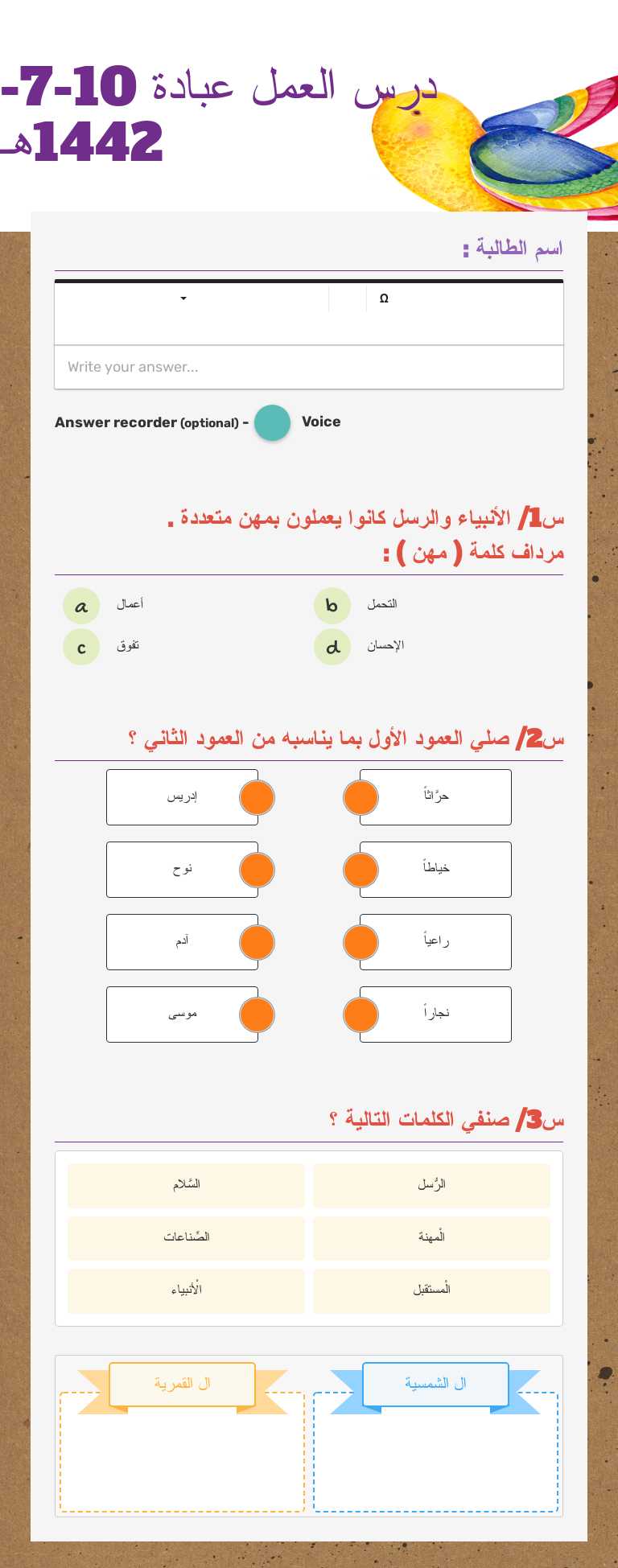Select answer d الإحسان
618x1568 pixels.
coord(332,647)
